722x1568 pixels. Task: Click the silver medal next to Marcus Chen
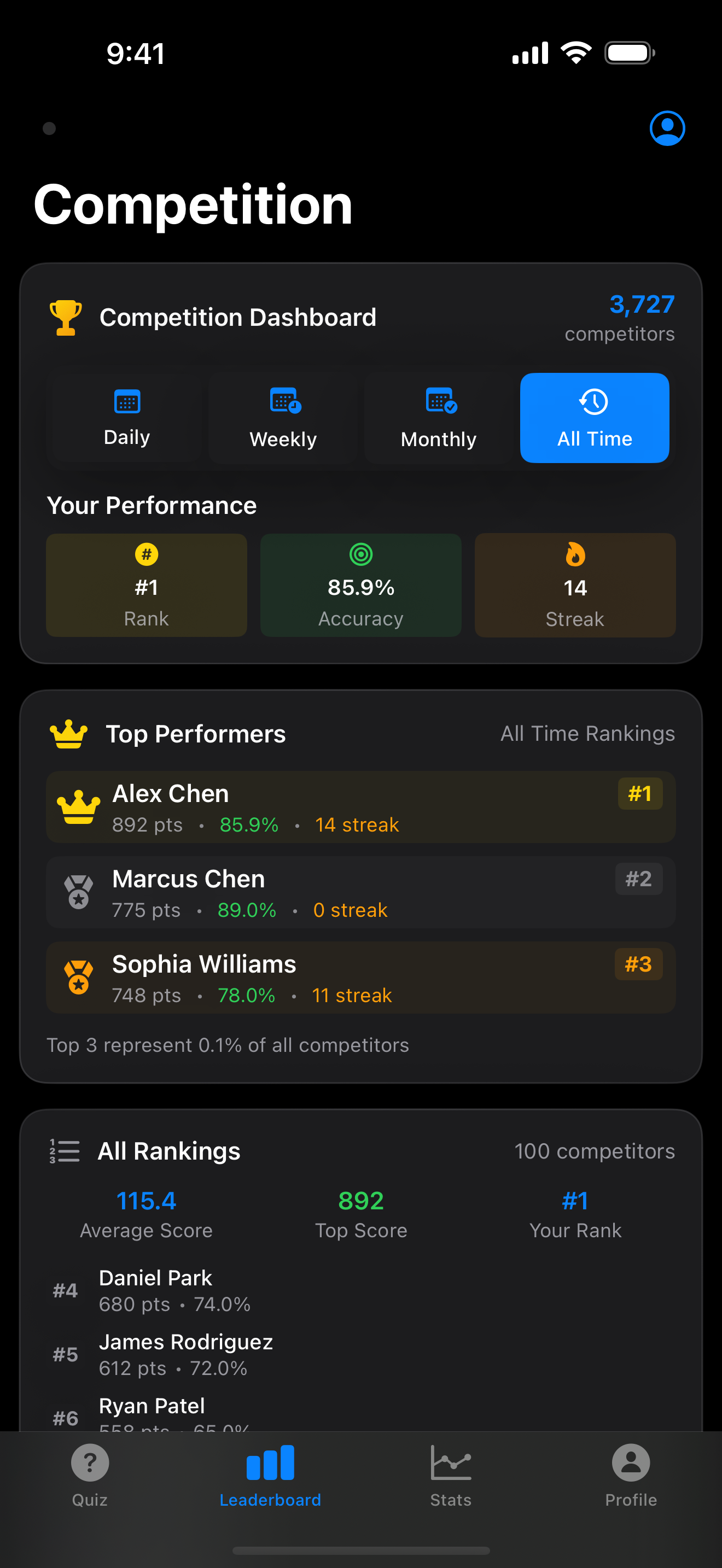coord(78,892)
